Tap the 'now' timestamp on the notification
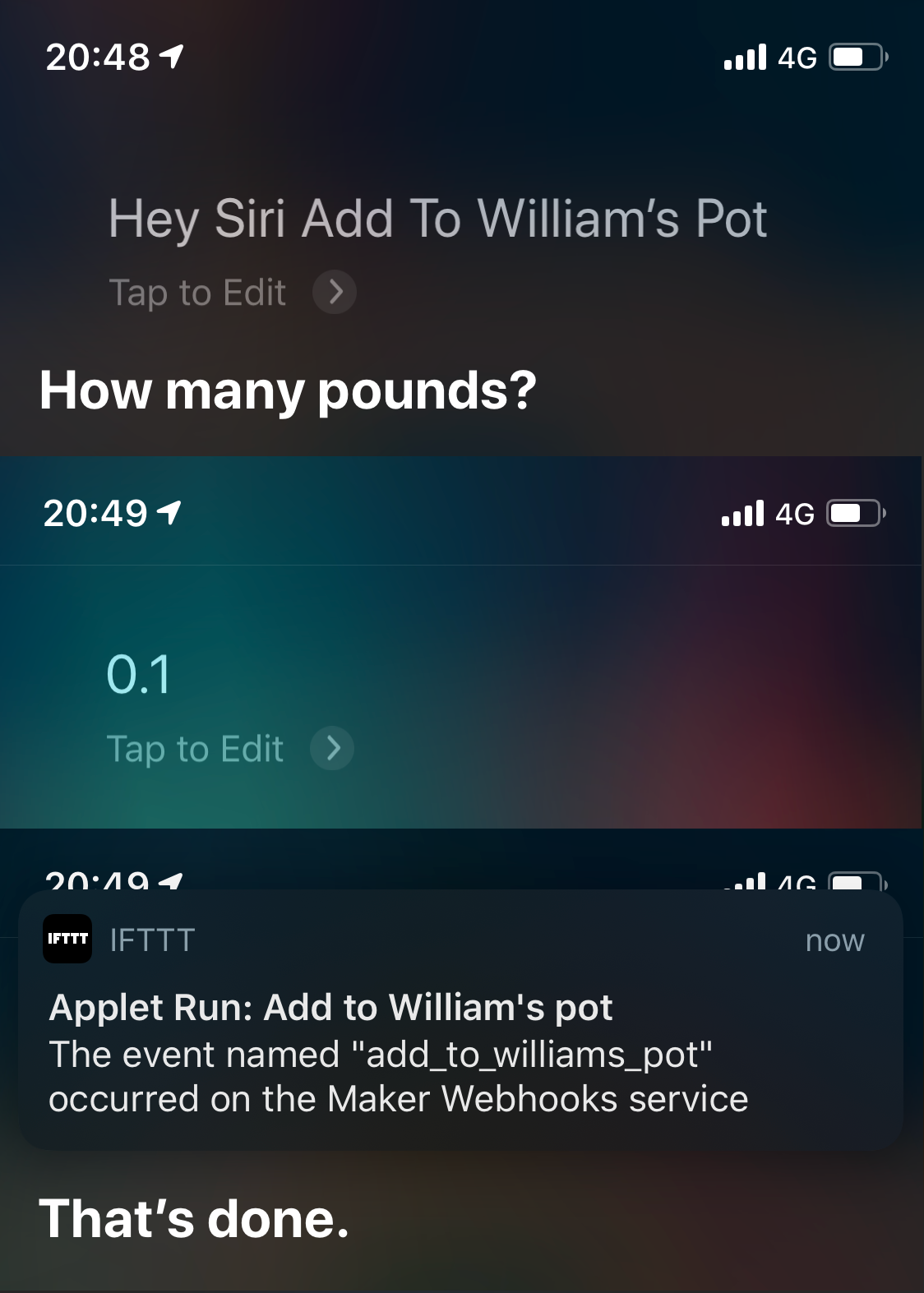This screenshot has width=924, height=1293. [x=834, y=940]
